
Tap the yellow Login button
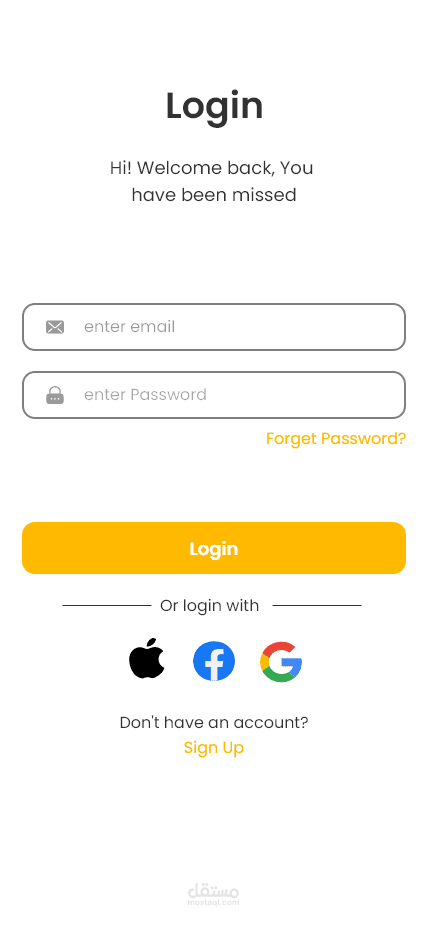[x=214, y=548]
